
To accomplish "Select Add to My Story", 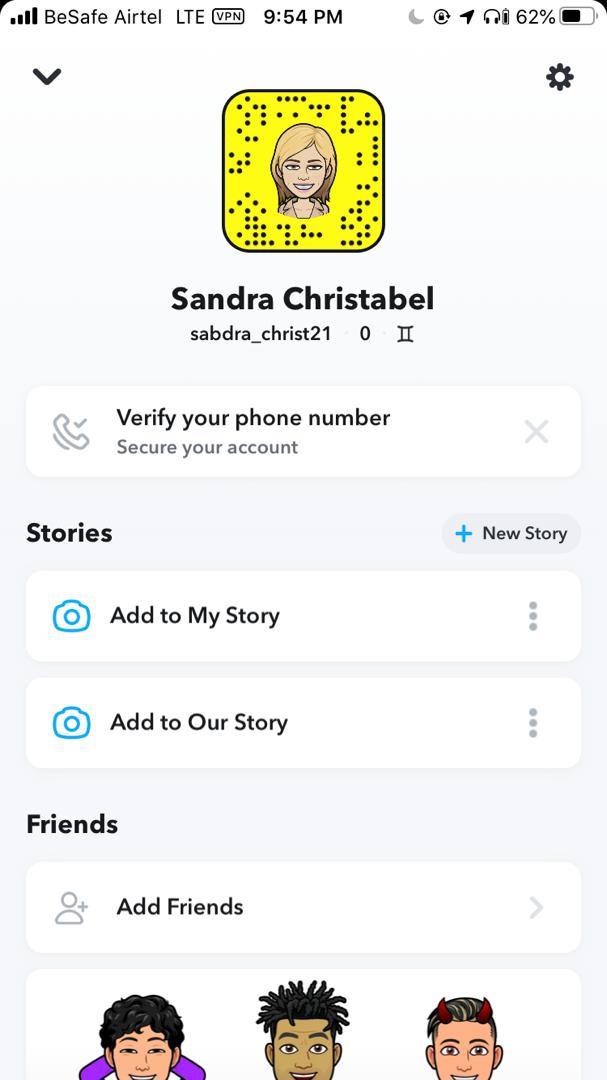I will click(303, 616).
